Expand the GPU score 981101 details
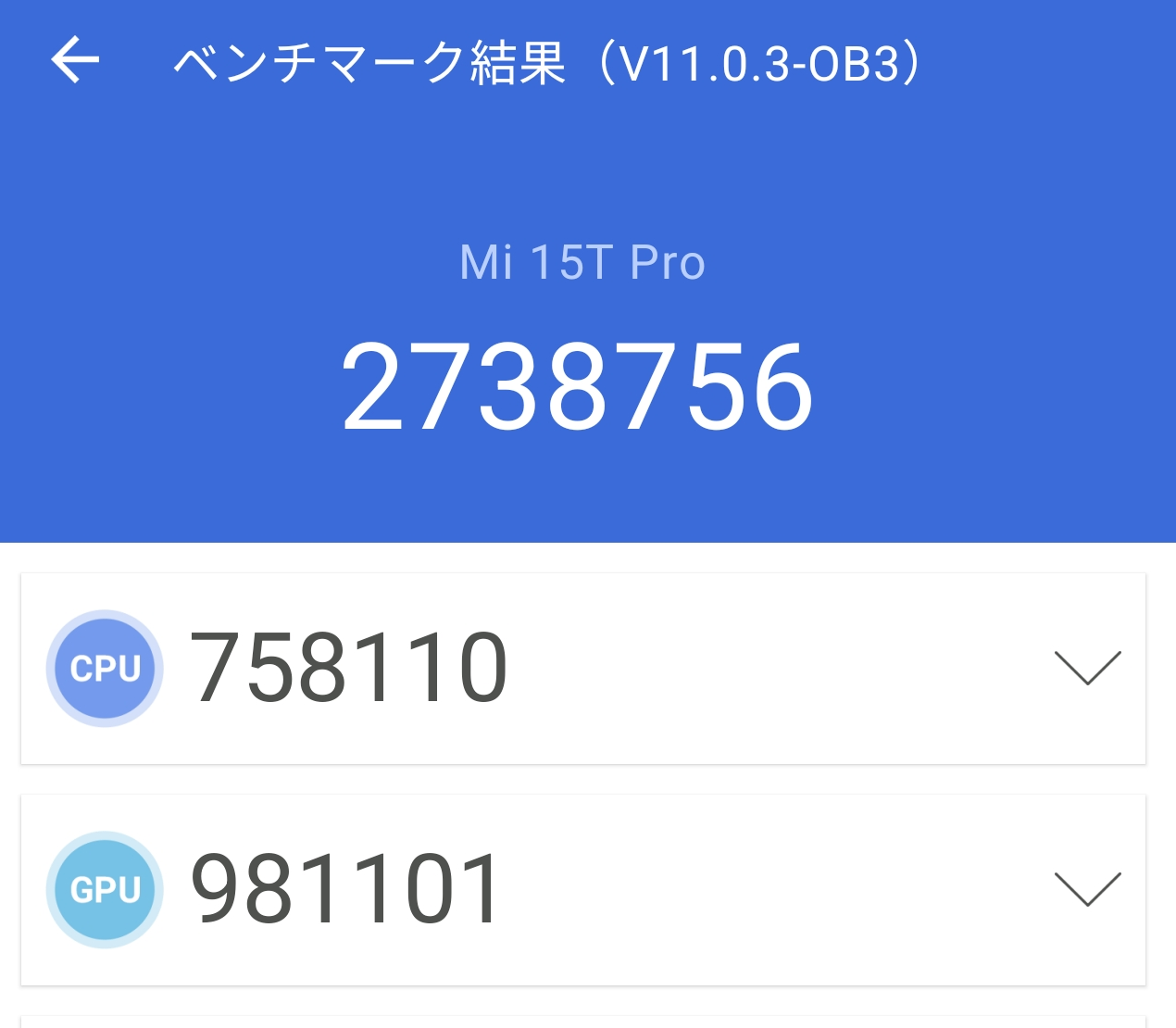 (x=1087, y=889)
